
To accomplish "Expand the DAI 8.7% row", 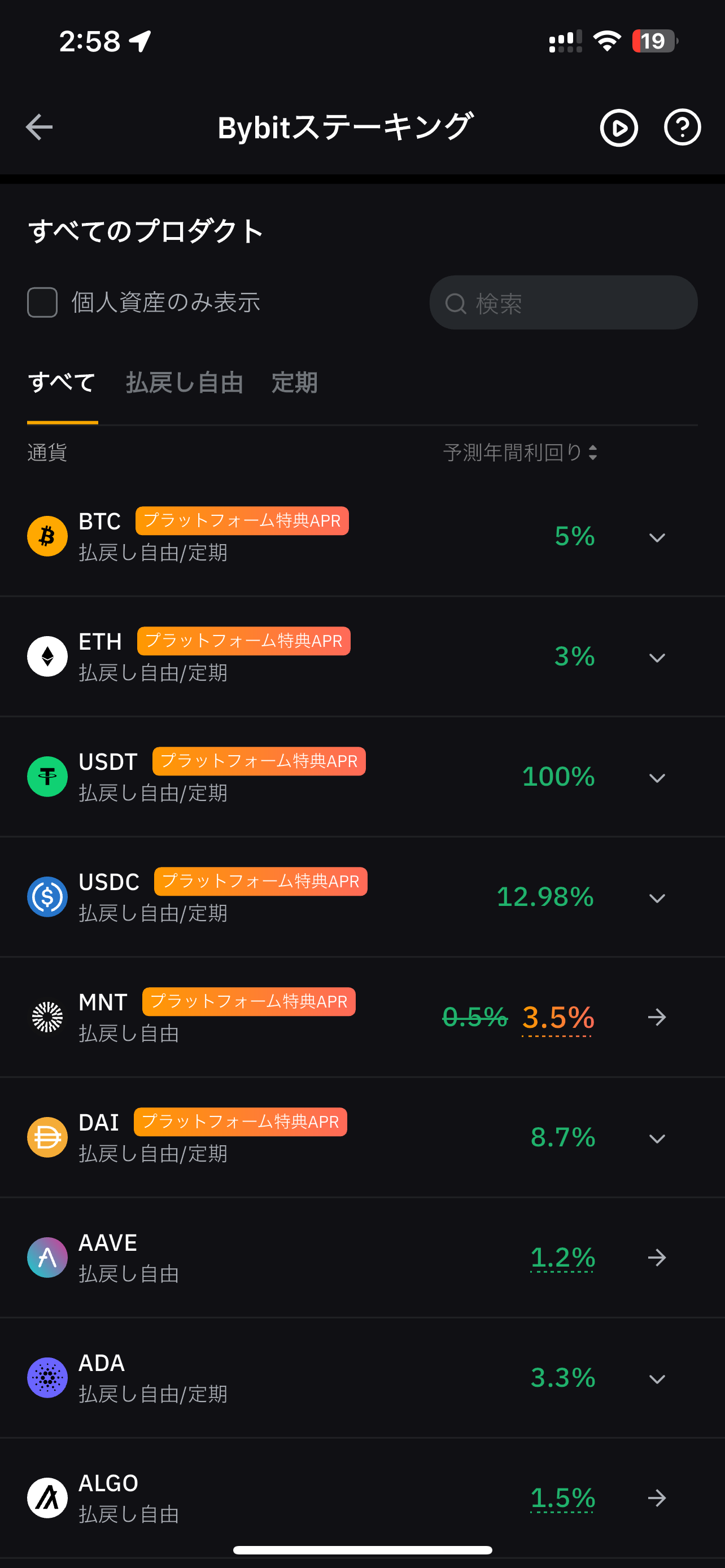I will point(362,1138).
